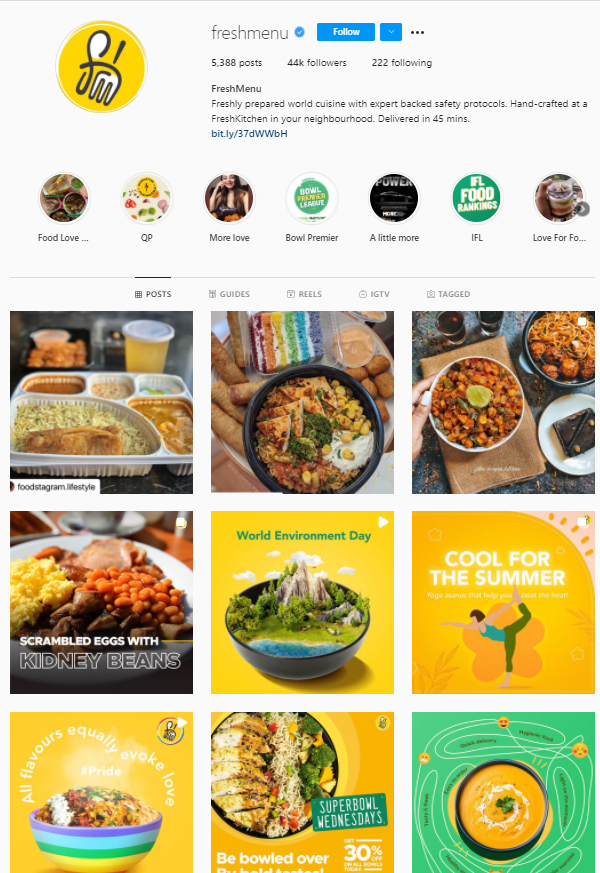Switch to the IGTV tab
The width and height of the screenshot is (600, 873).
375,295
